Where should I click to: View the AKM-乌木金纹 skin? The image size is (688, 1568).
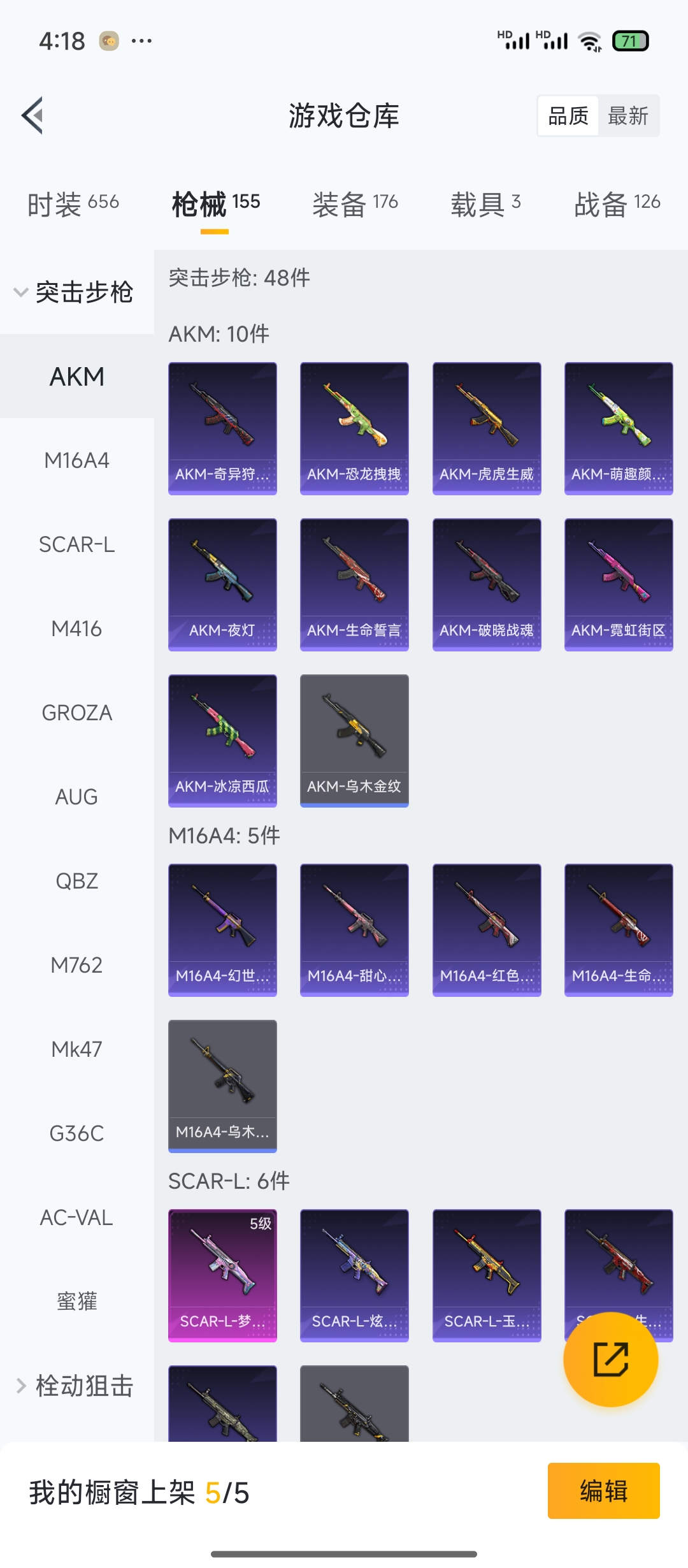[354, 741]
